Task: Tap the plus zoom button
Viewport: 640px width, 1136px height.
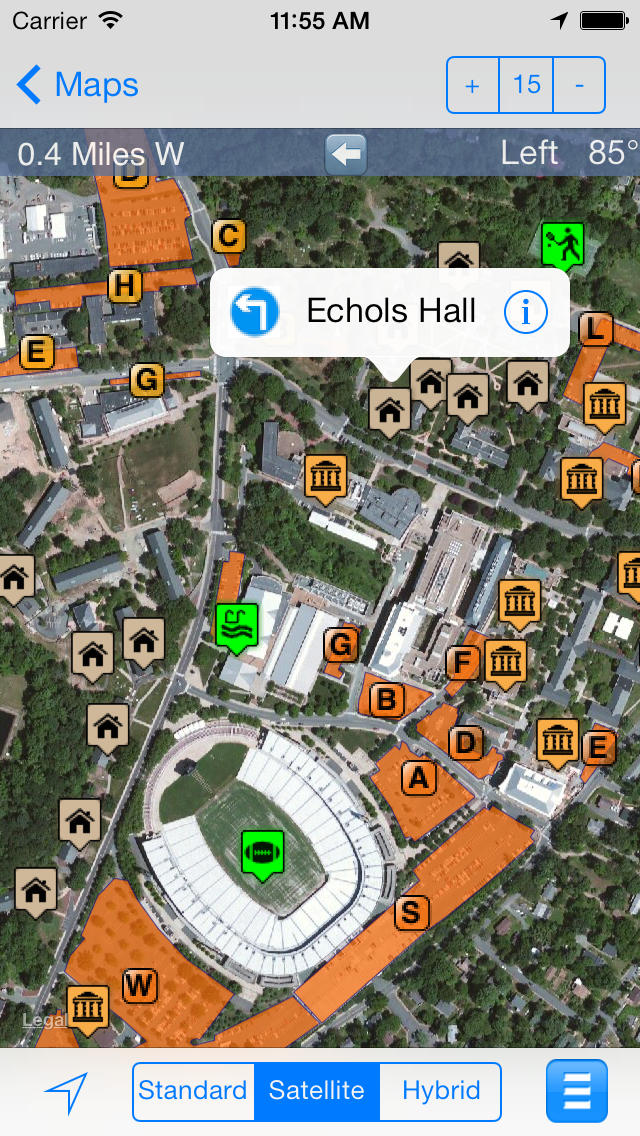Action: tap(473, 85)
